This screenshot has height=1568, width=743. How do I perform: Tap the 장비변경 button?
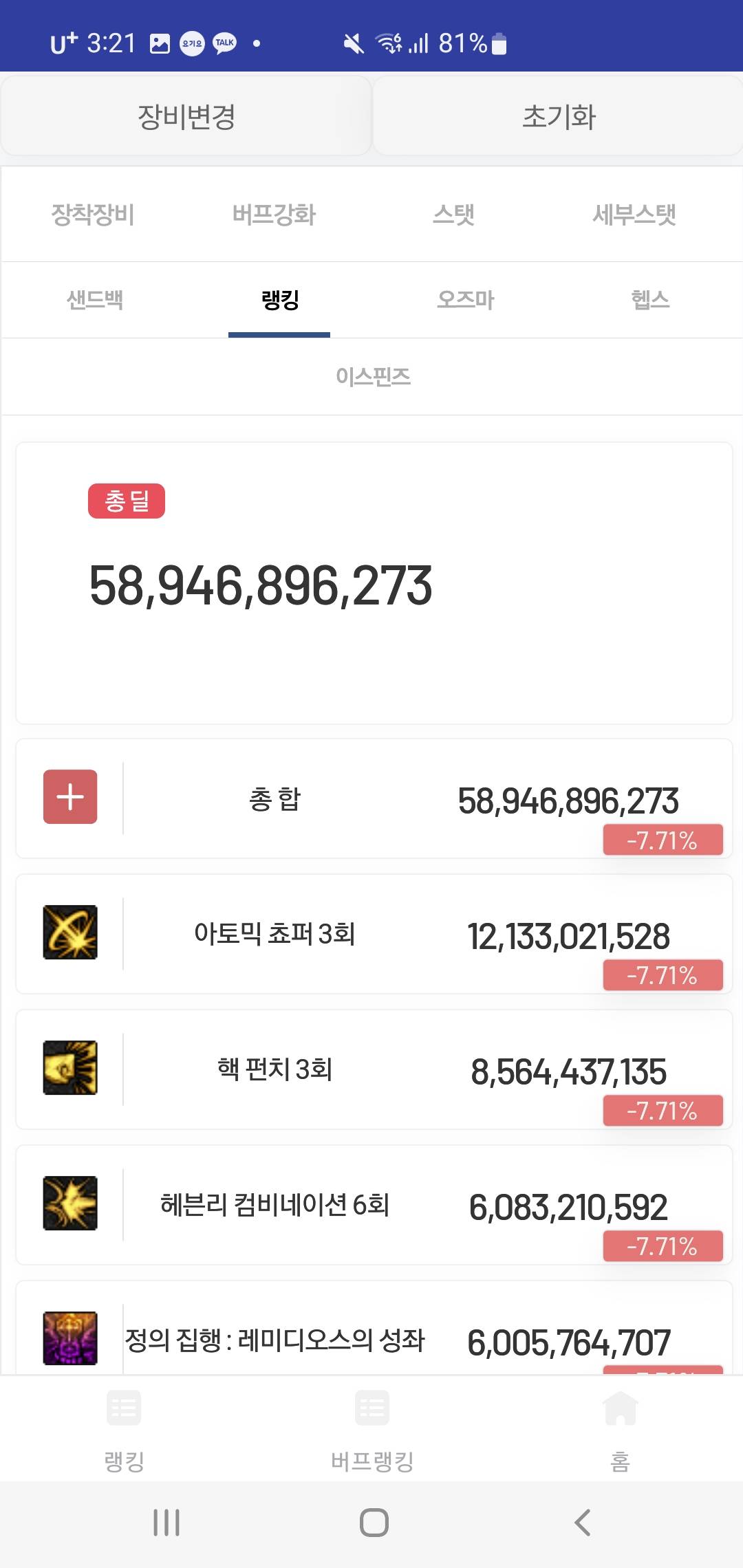pos(186,116)
